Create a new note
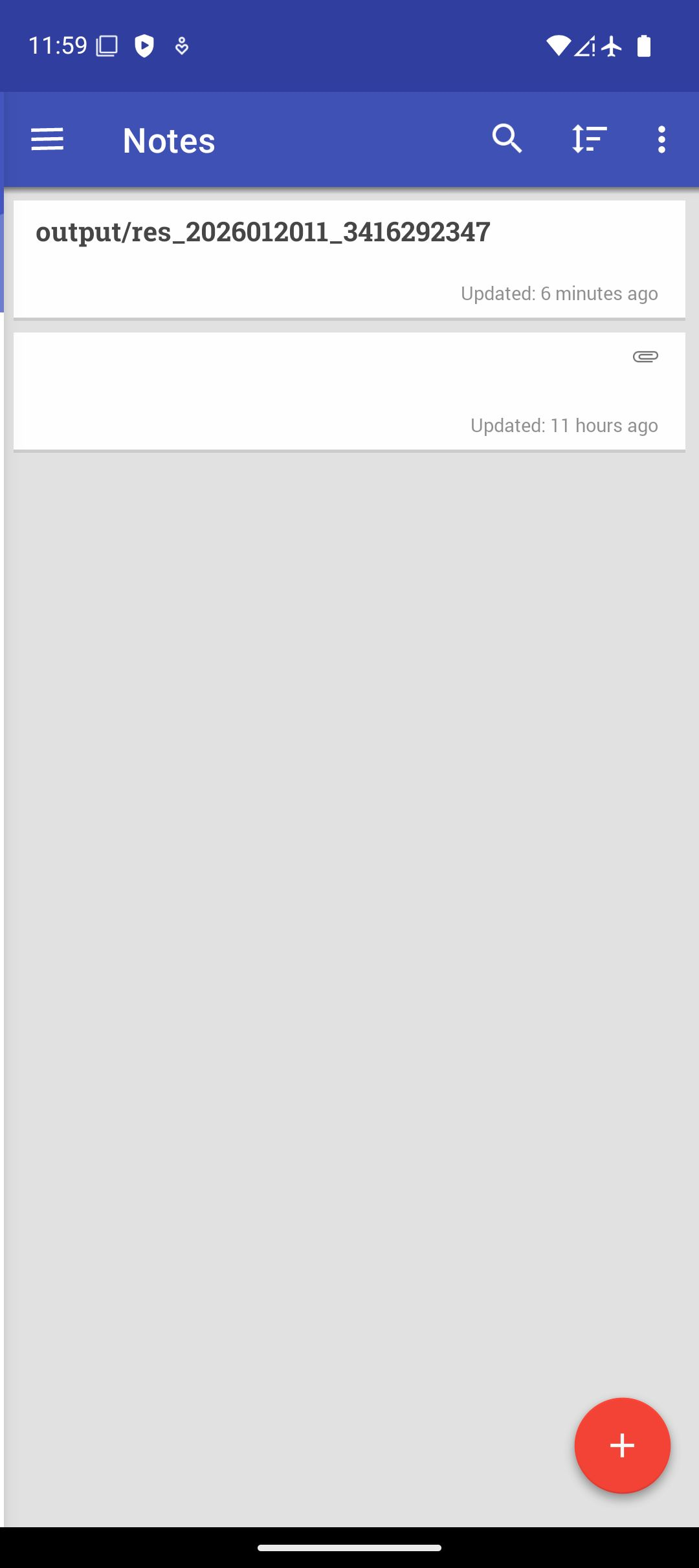Screen dimensions: 699x1568 click(622, 1445)
